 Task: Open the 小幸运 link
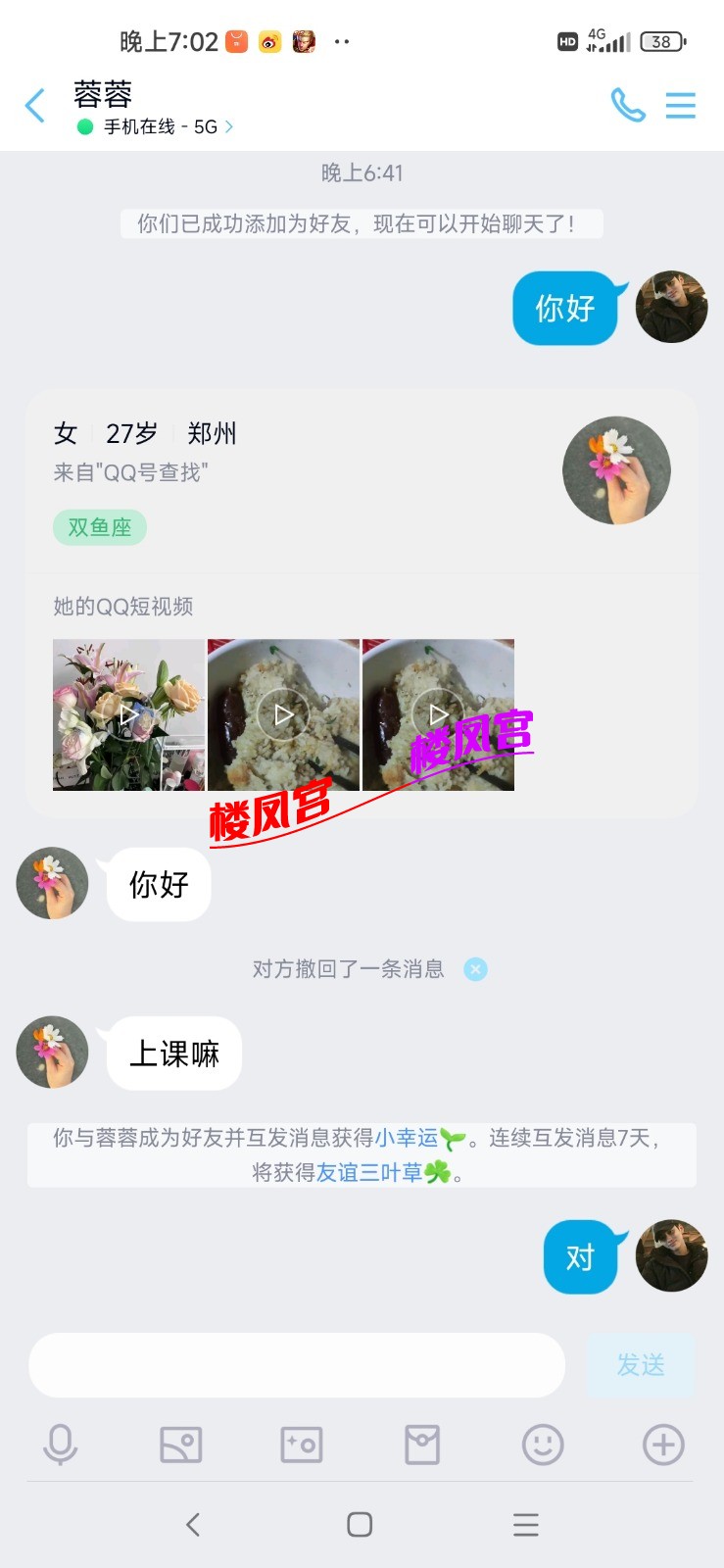click(x=404, y=1137)
